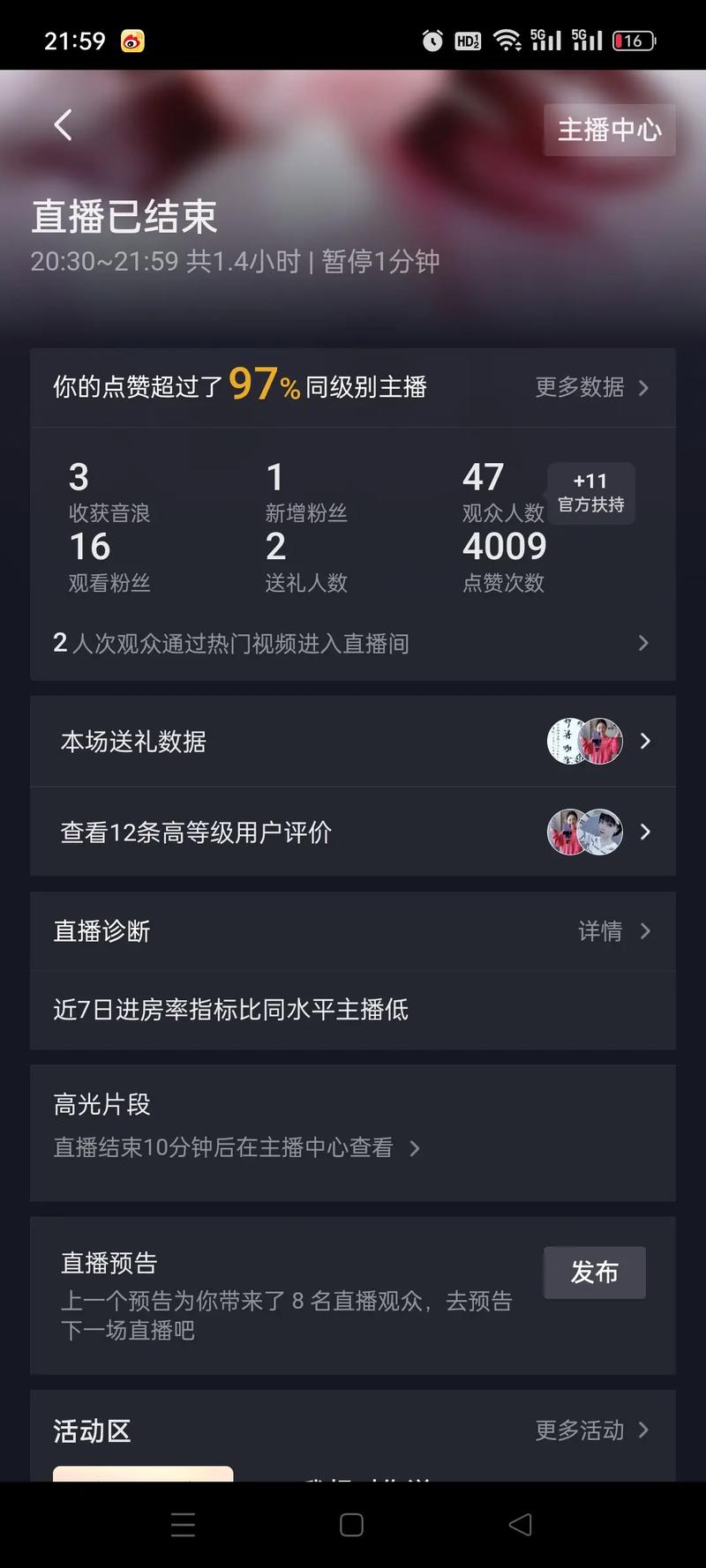Image resolution: width=706 pixels, height=1568 pixels.
Task: Open 更多数据 to view more statistics
Action: pyautogui.click(x=589, y=388)
